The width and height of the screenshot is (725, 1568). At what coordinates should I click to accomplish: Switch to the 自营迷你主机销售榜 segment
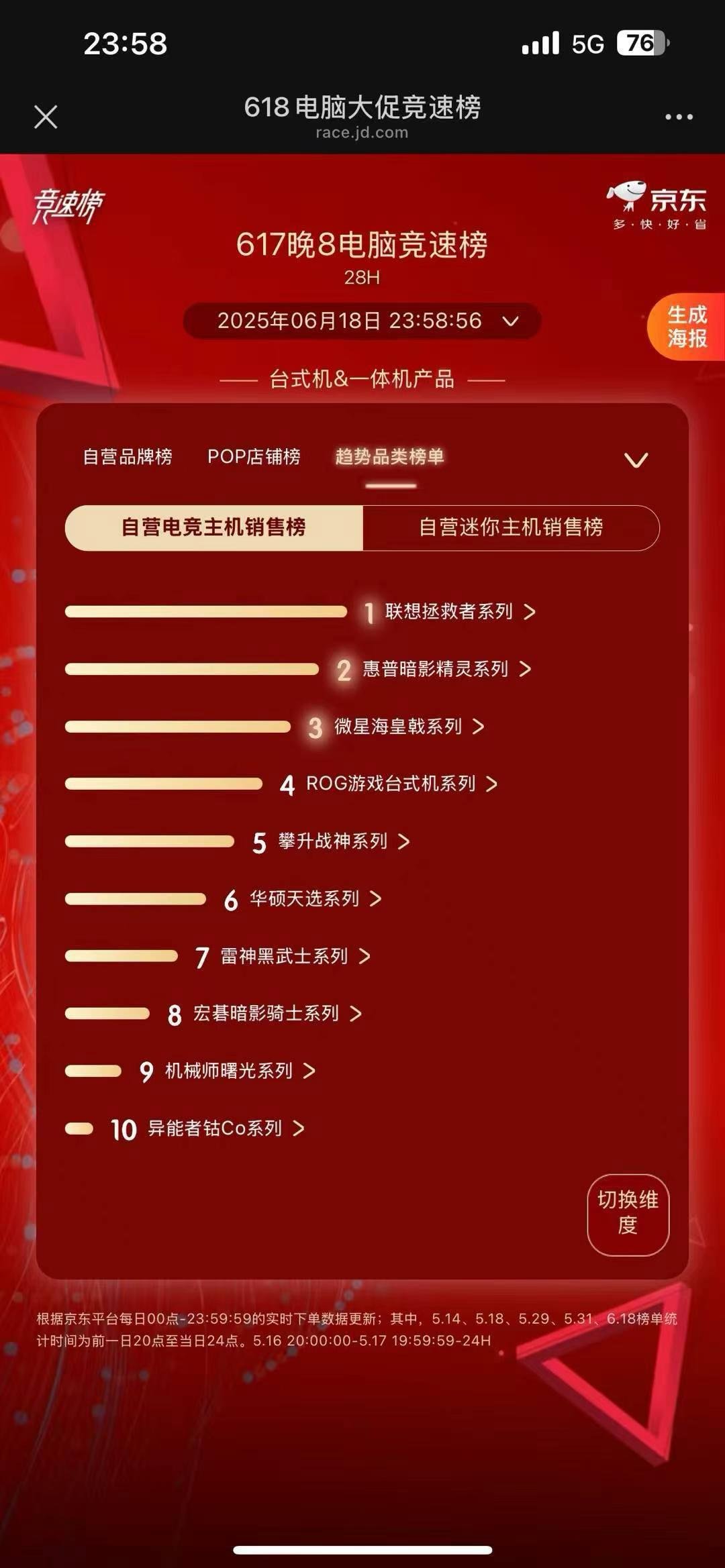coord(511,527)
